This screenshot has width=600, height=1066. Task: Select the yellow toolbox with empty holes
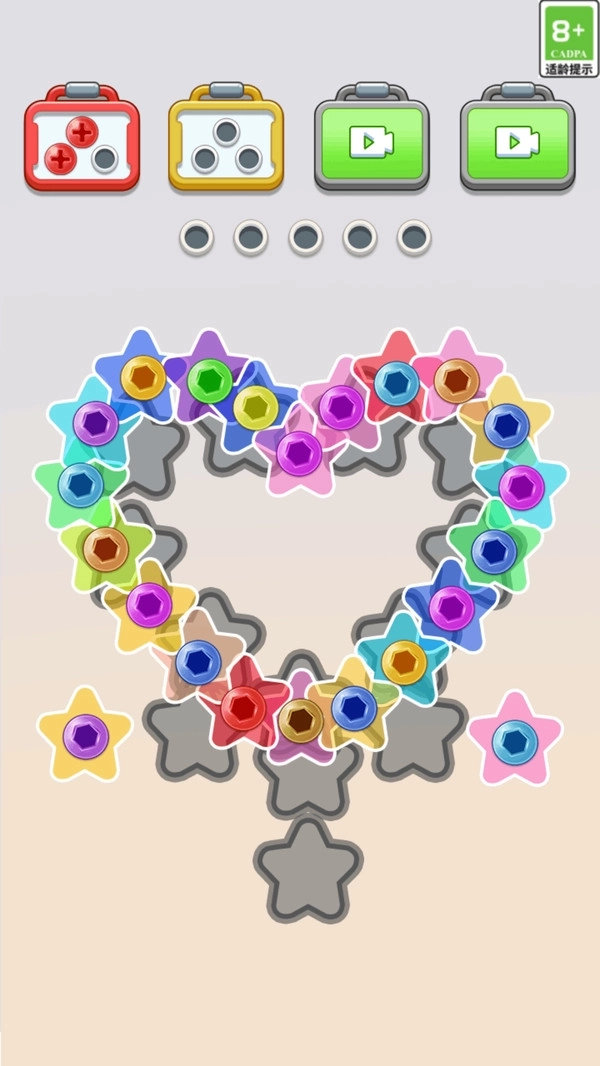226,138
